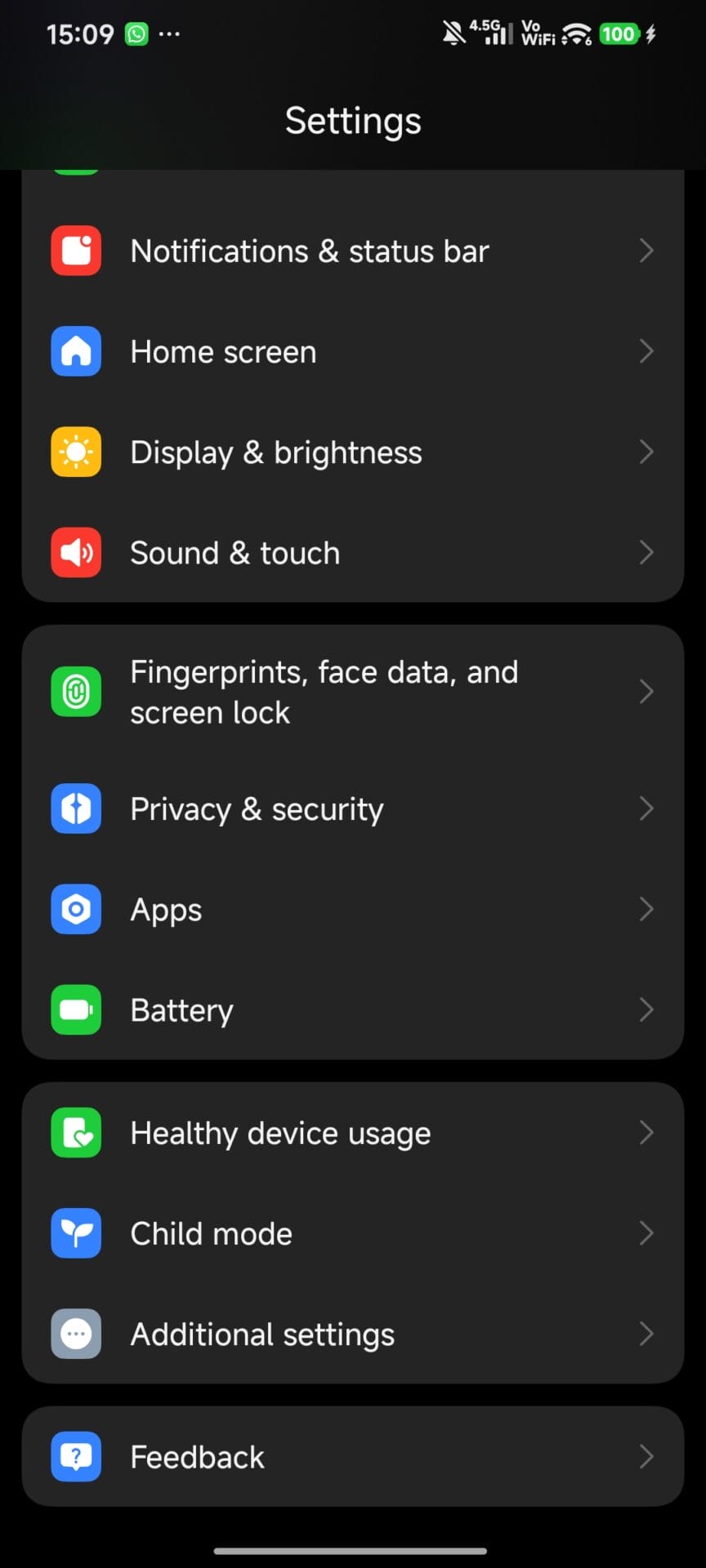
Task: Tap the Privacy & security shield icon
Action: point(75,808)
